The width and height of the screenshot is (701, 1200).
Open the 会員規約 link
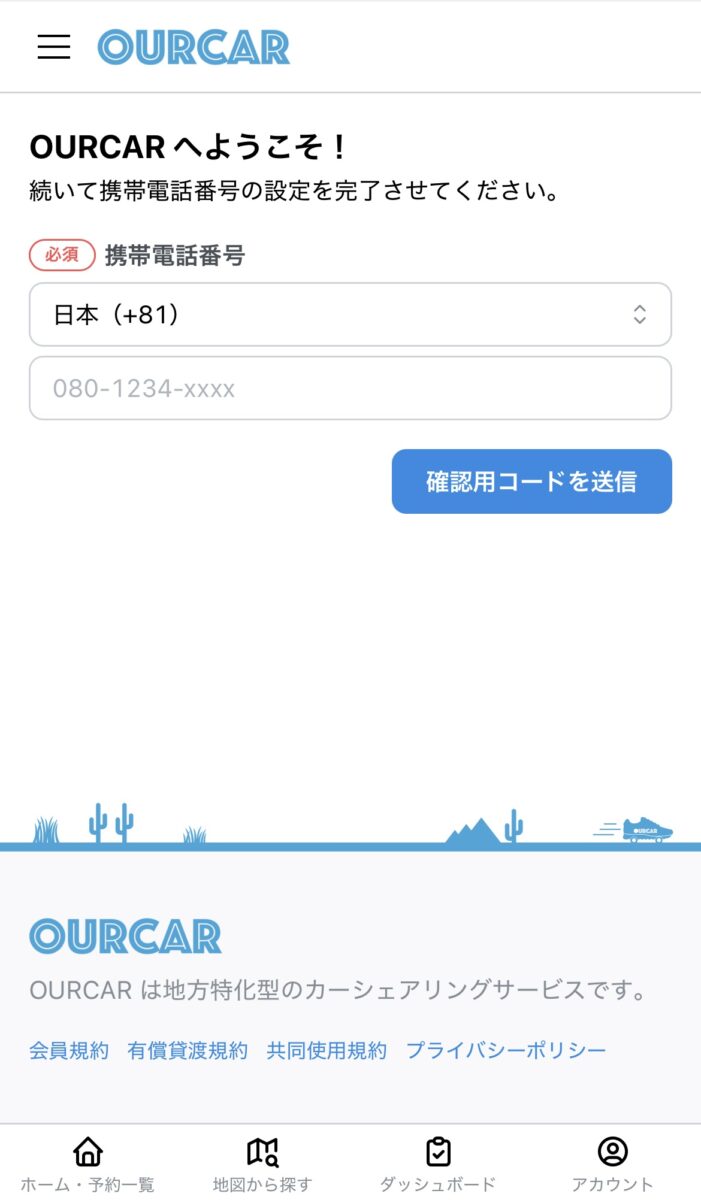point(69,1050)
